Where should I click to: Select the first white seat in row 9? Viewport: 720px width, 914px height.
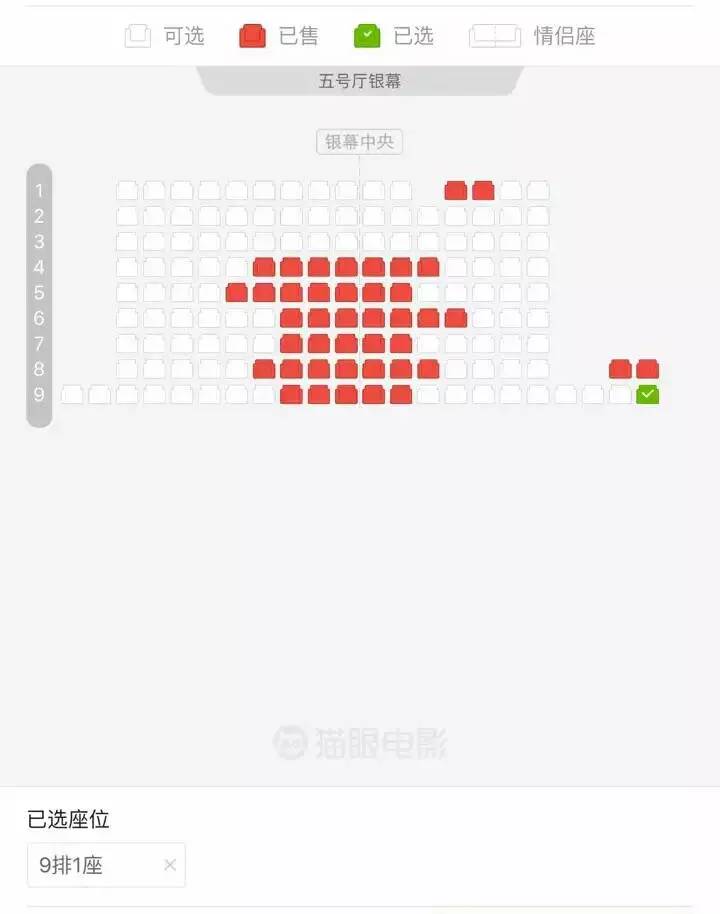click(72, 394)
